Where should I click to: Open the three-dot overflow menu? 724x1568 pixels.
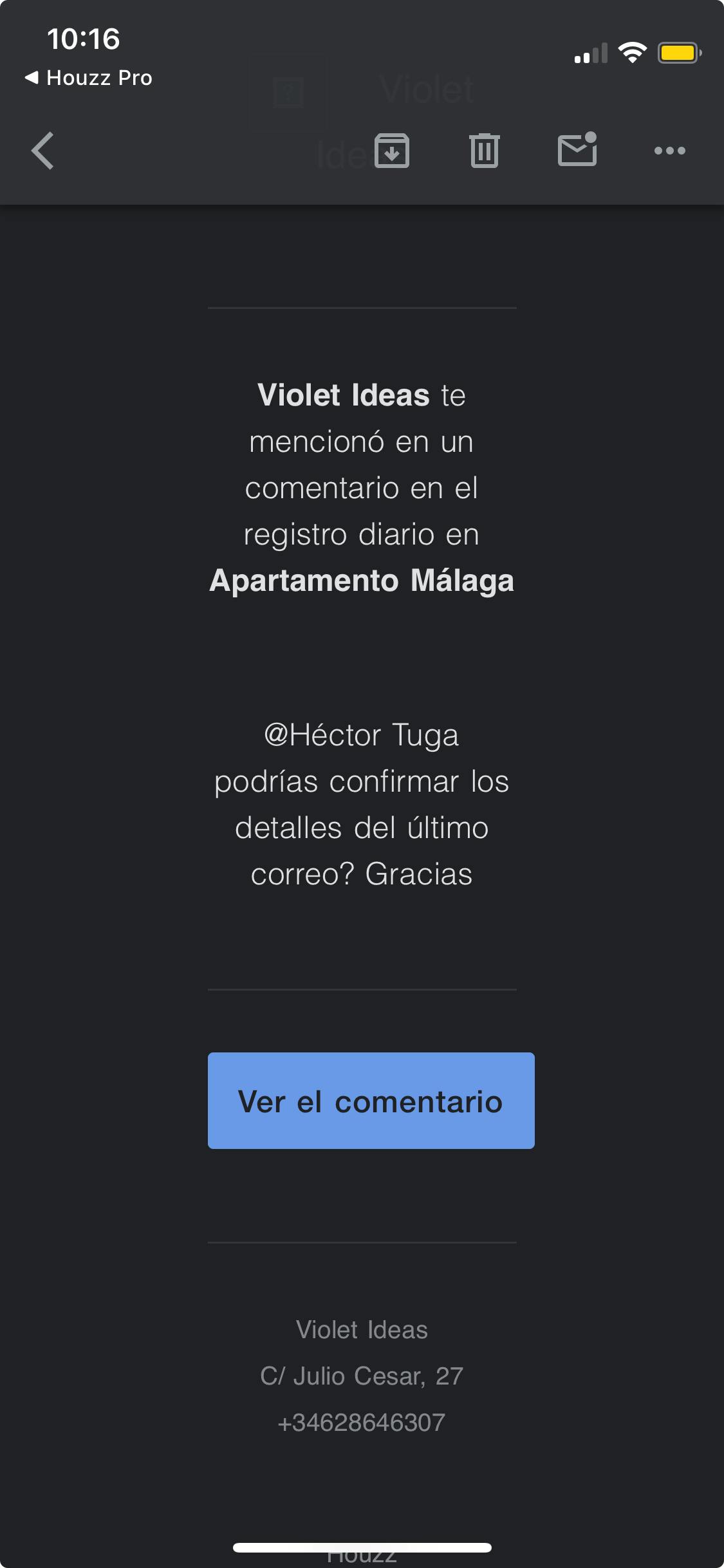669,151
